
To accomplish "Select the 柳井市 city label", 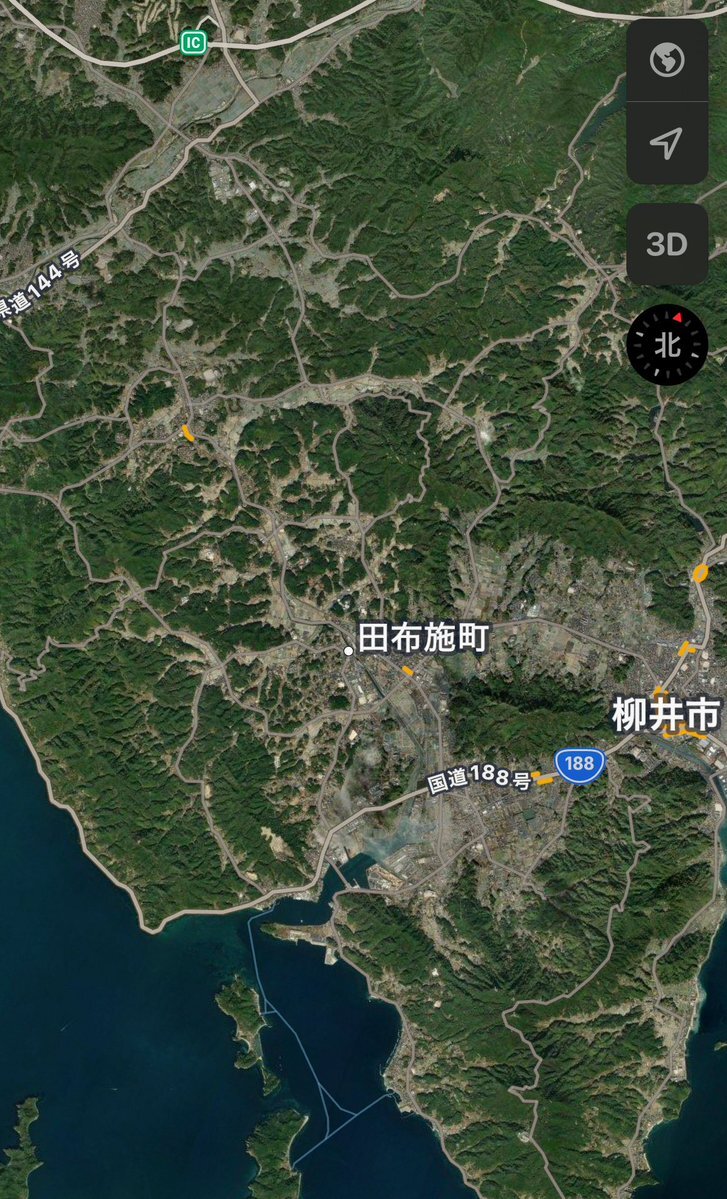I will point(666,716).
